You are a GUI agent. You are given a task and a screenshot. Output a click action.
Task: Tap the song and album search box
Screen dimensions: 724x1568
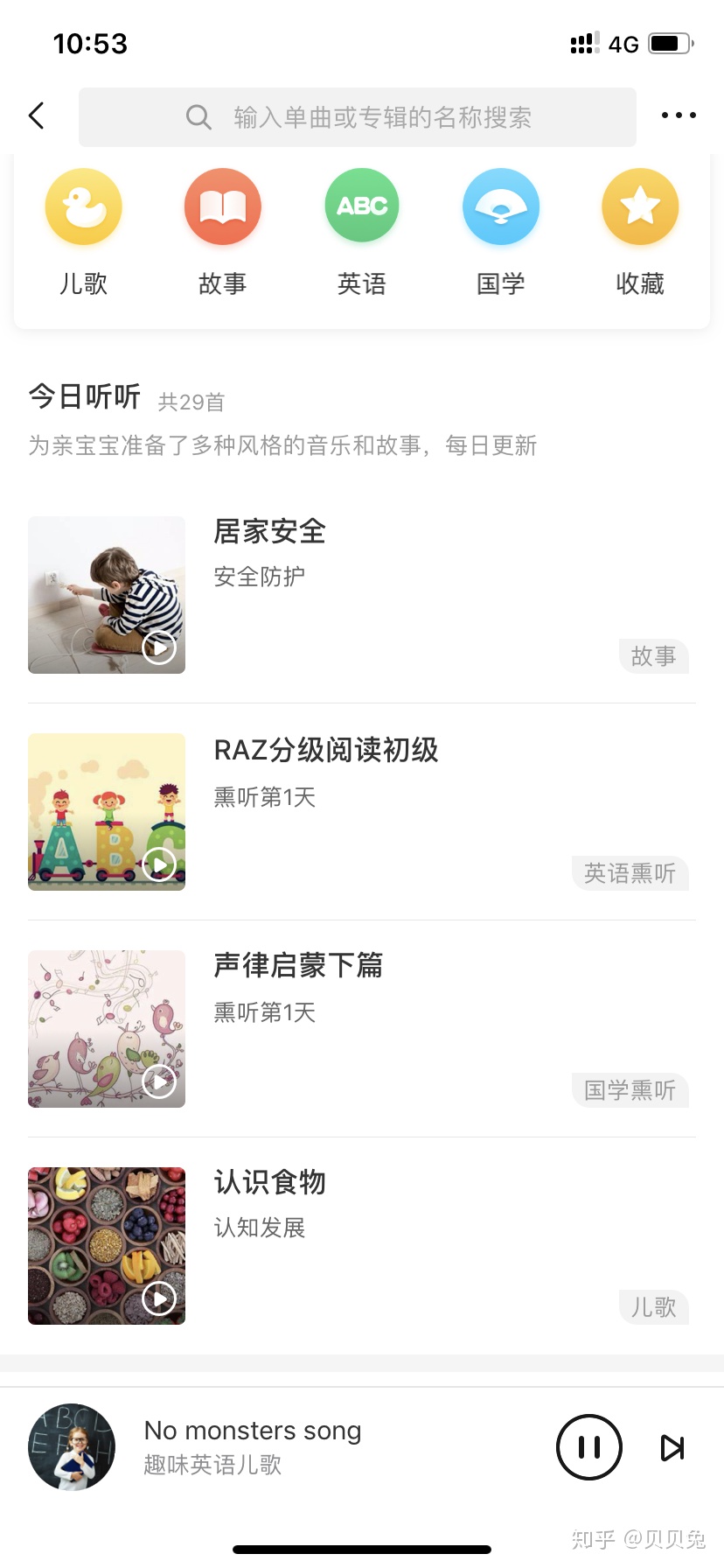(x=358, y=117)
